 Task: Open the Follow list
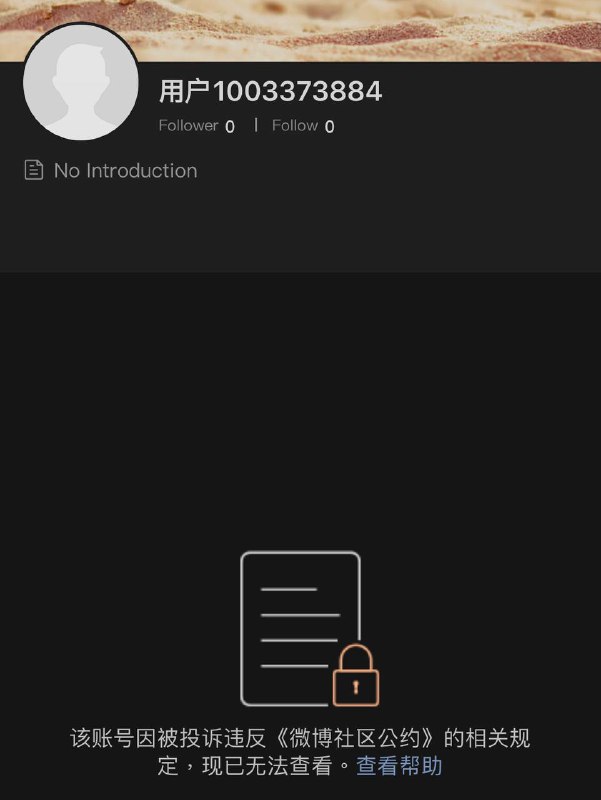coord(302,126)
